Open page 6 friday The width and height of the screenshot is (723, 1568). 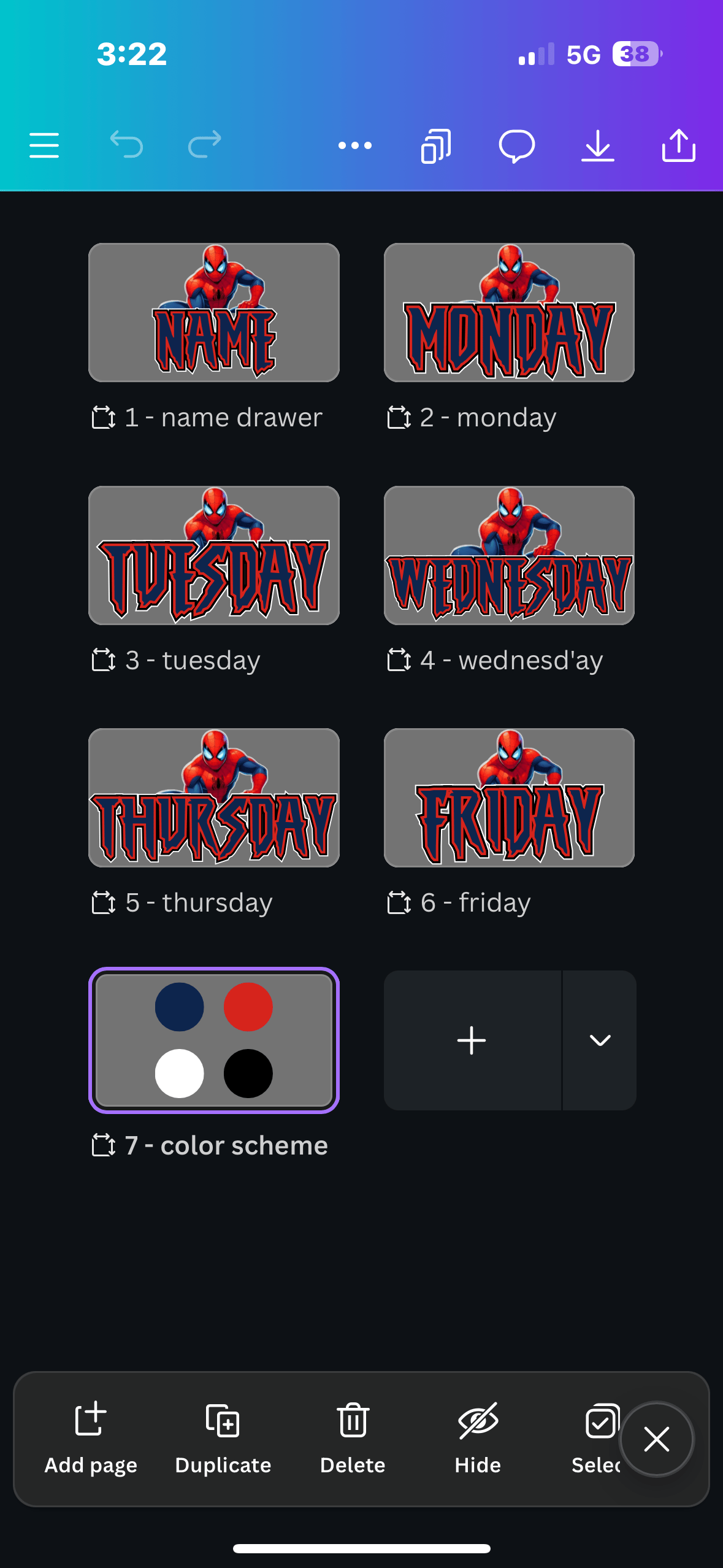(x=509, y=797)
